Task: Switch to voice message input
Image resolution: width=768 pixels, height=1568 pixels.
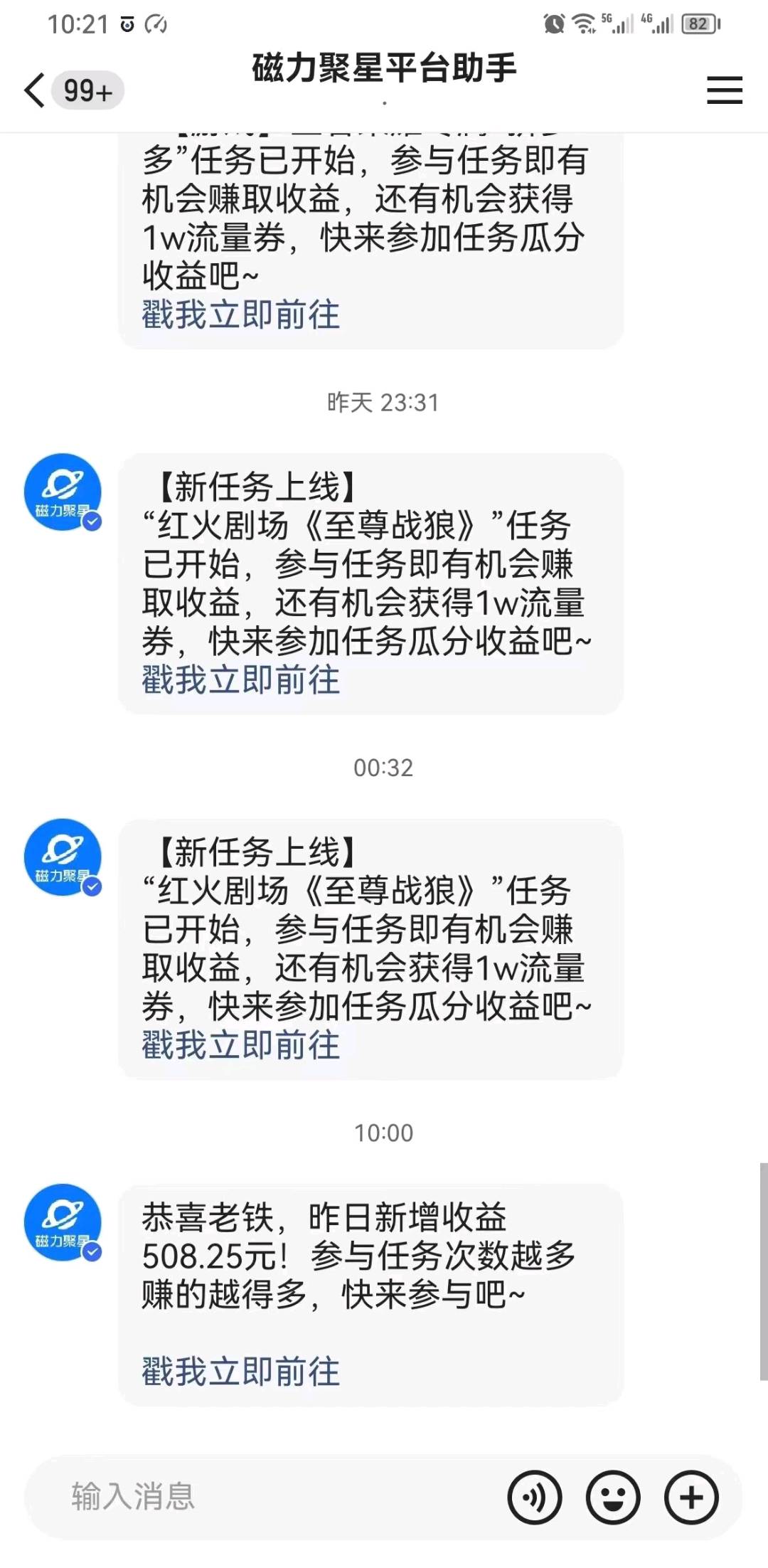Action: (534, 1497)
